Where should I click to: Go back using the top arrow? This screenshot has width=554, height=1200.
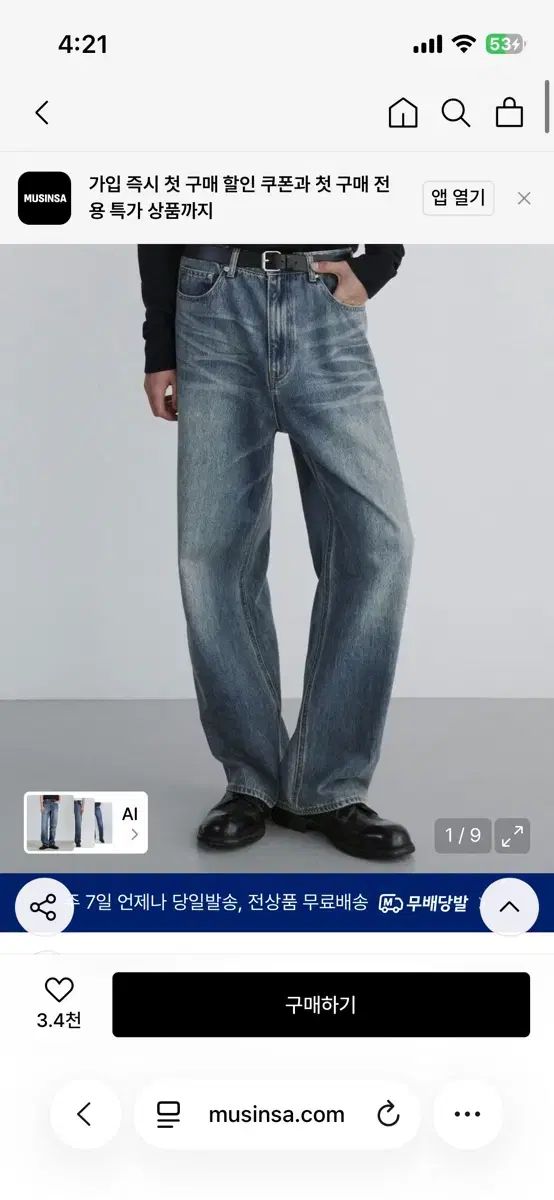coord(42,113)
